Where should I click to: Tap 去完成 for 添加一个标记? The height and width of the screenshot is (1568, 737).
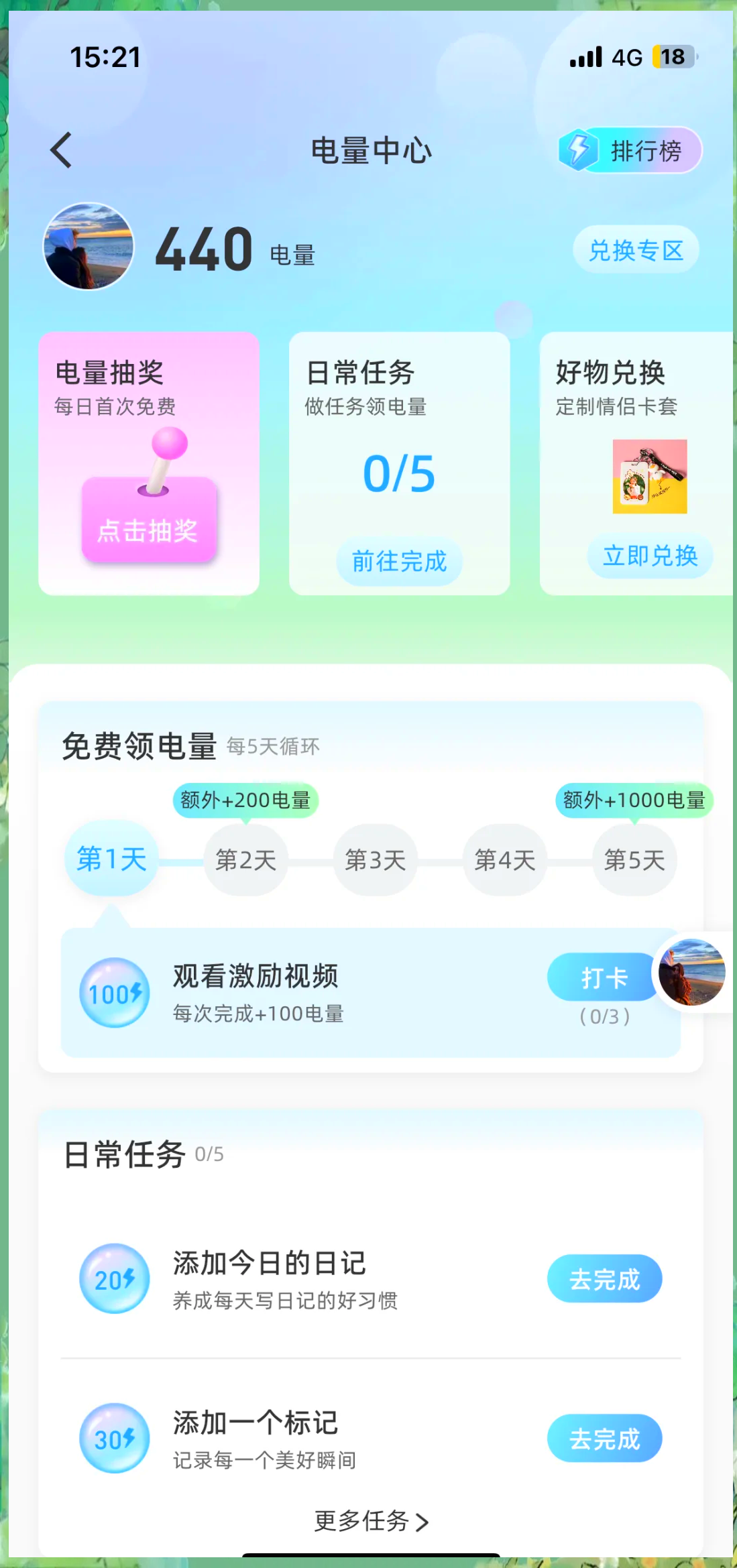pyautogui.click(x=604, y=1439)
